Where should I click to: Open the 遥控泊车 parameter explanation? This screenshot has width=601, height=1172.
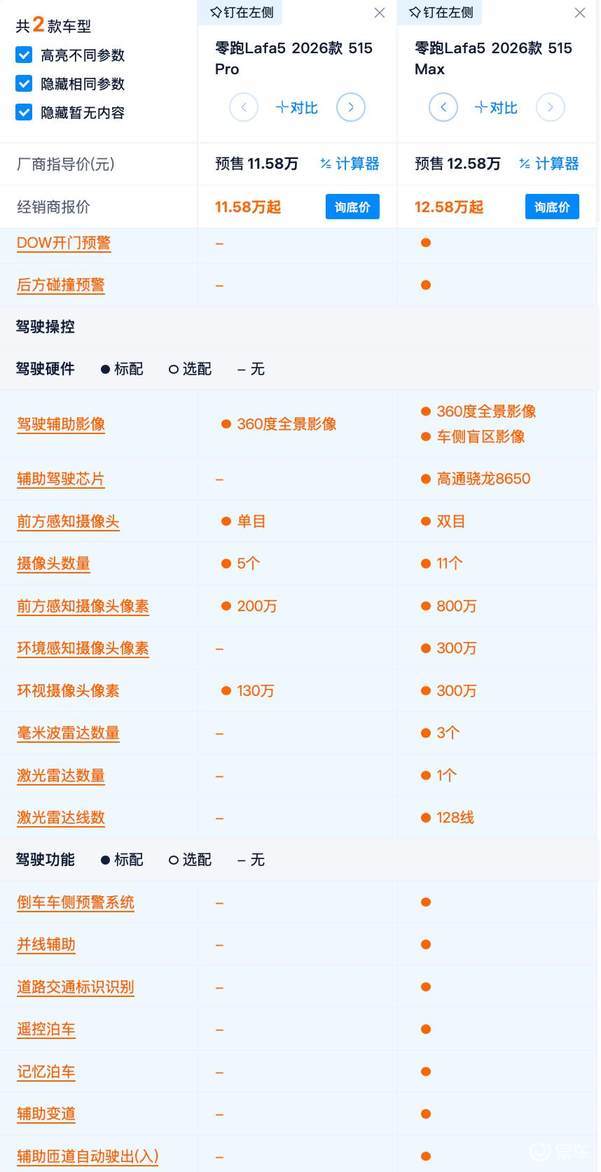coord(46,1030)
